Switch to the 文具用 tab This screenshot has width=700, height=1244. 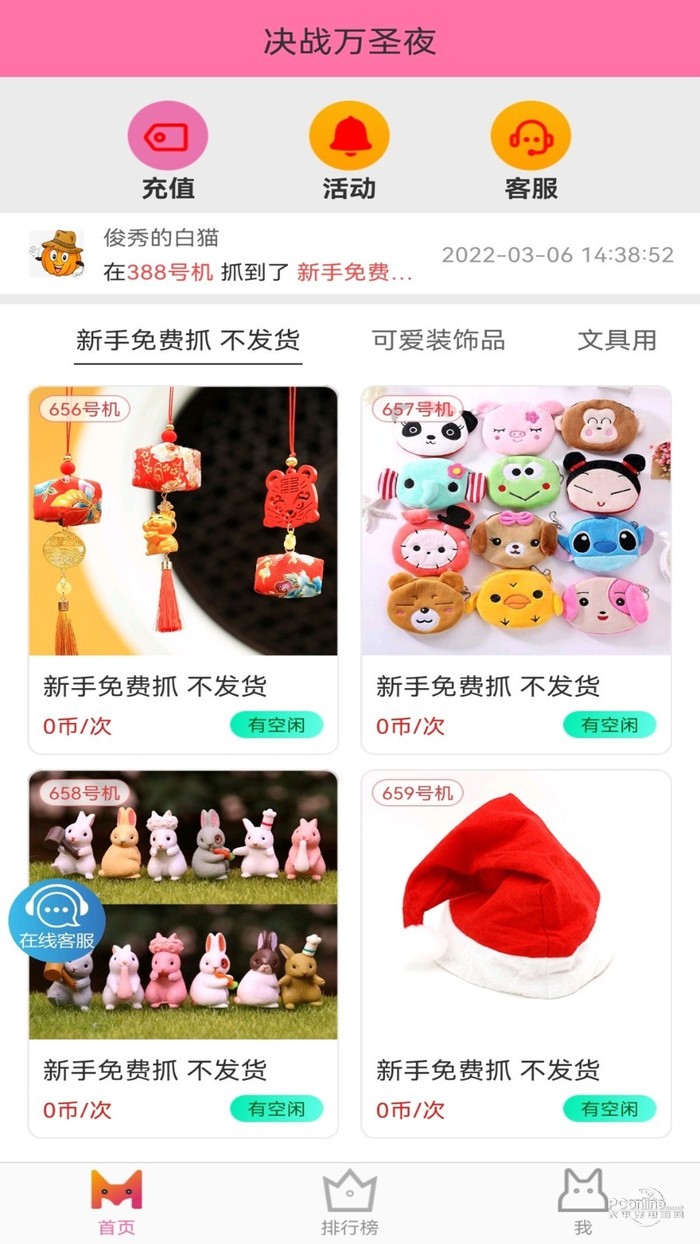point(617,340)
